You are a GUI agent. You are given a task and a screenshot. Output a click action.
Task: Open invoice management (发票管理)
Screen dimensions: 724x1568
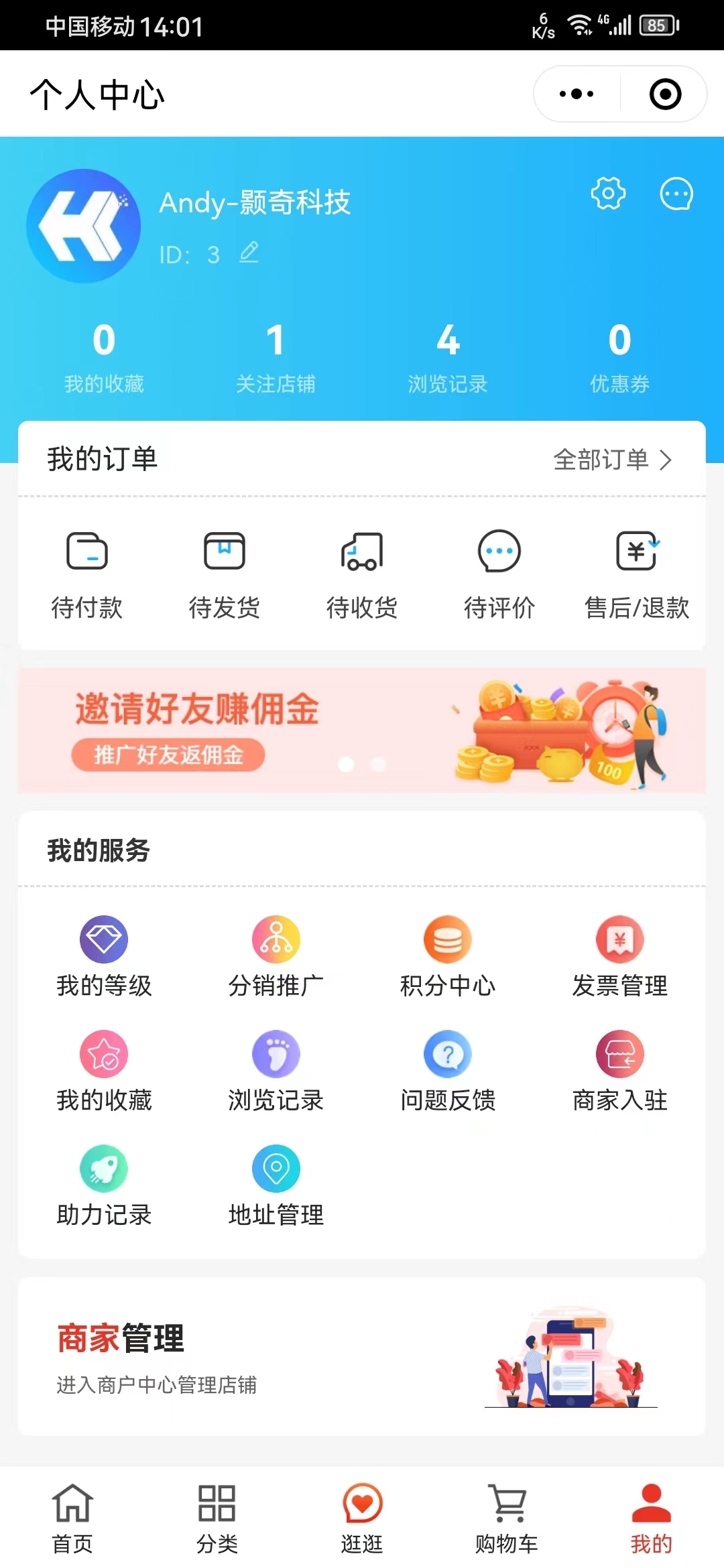click(x=620, y=956)
